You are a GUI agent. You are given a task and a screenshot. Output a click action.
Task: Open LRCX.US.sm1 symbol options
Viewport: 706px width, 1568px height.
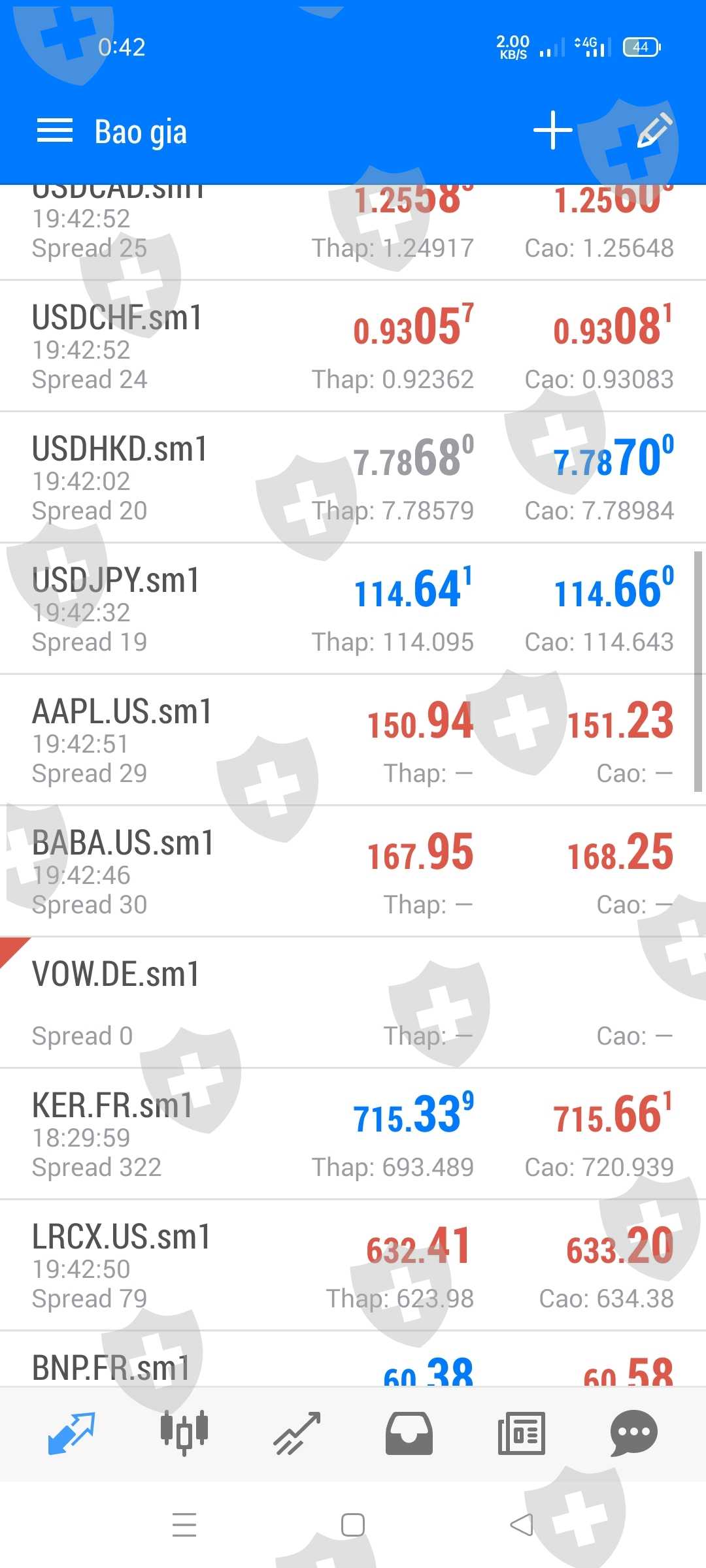click(353, 1266)
